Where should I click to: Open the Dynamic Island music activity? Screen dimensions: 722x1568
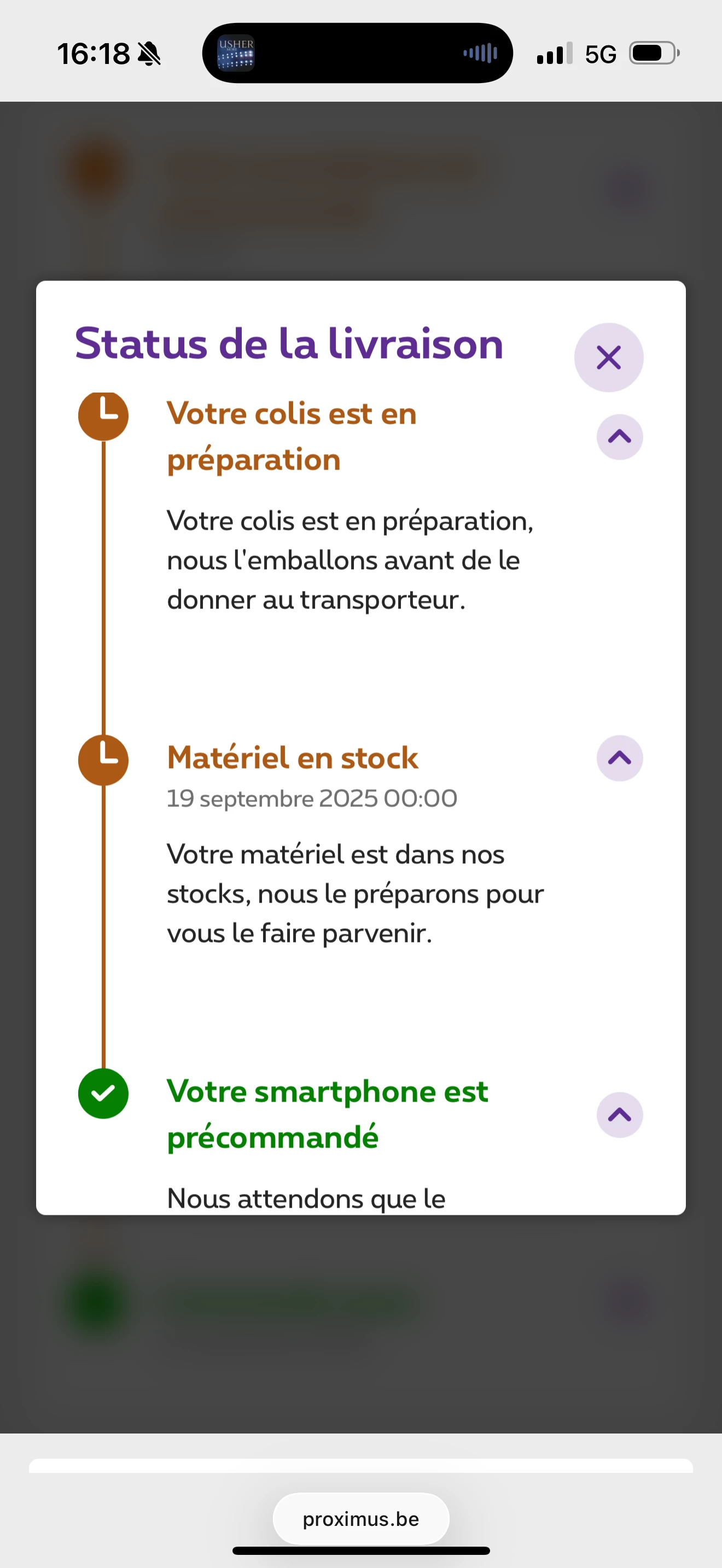coord(357,53)
